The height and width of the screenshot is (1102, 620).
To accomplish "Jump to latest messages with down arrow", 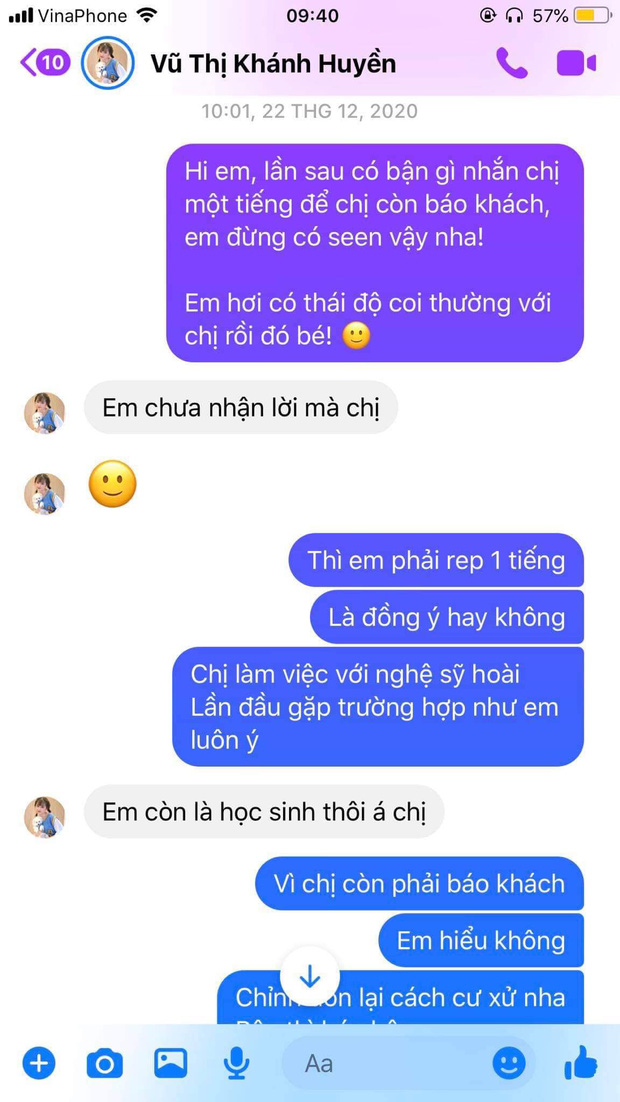I will point(310,976).
